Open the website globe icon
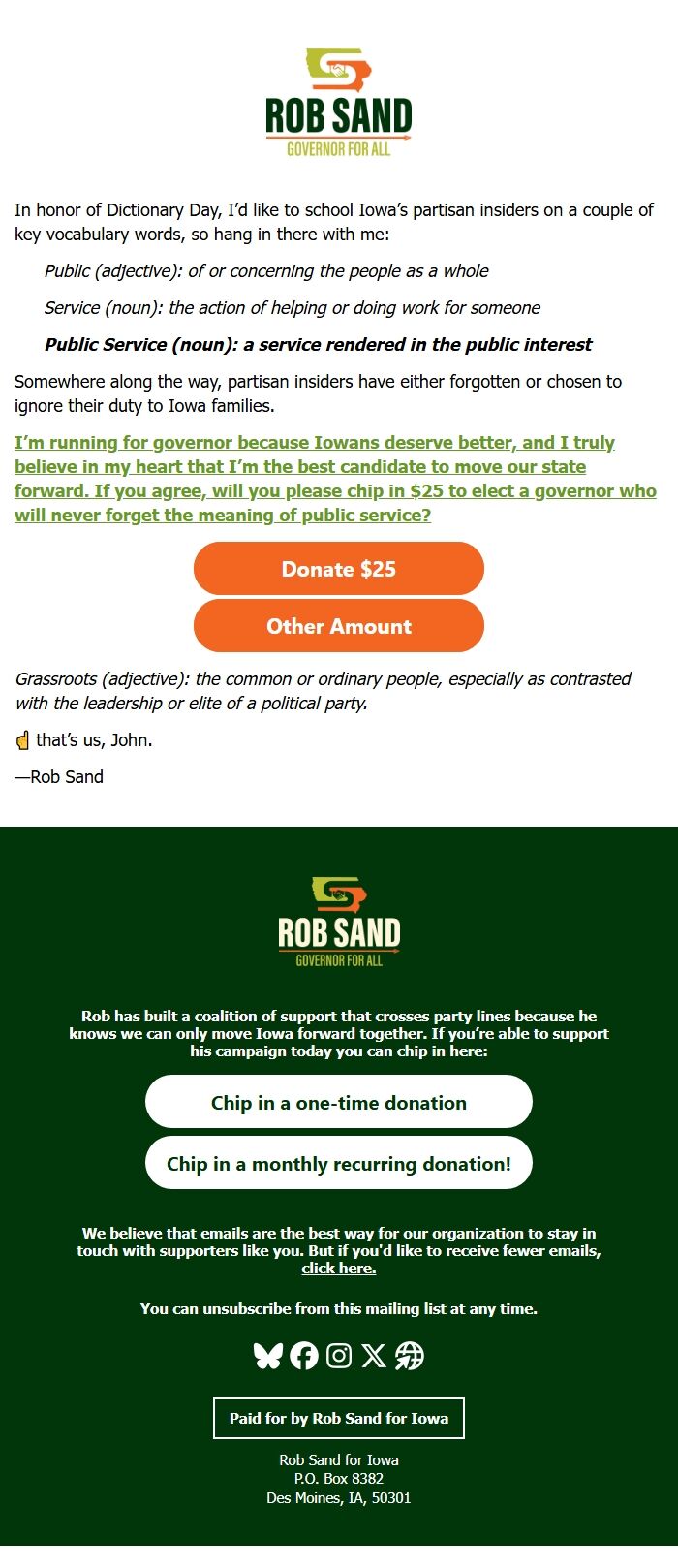Image resolution: width=678 pixels, height=1568 pixels. pos(410,1355)
